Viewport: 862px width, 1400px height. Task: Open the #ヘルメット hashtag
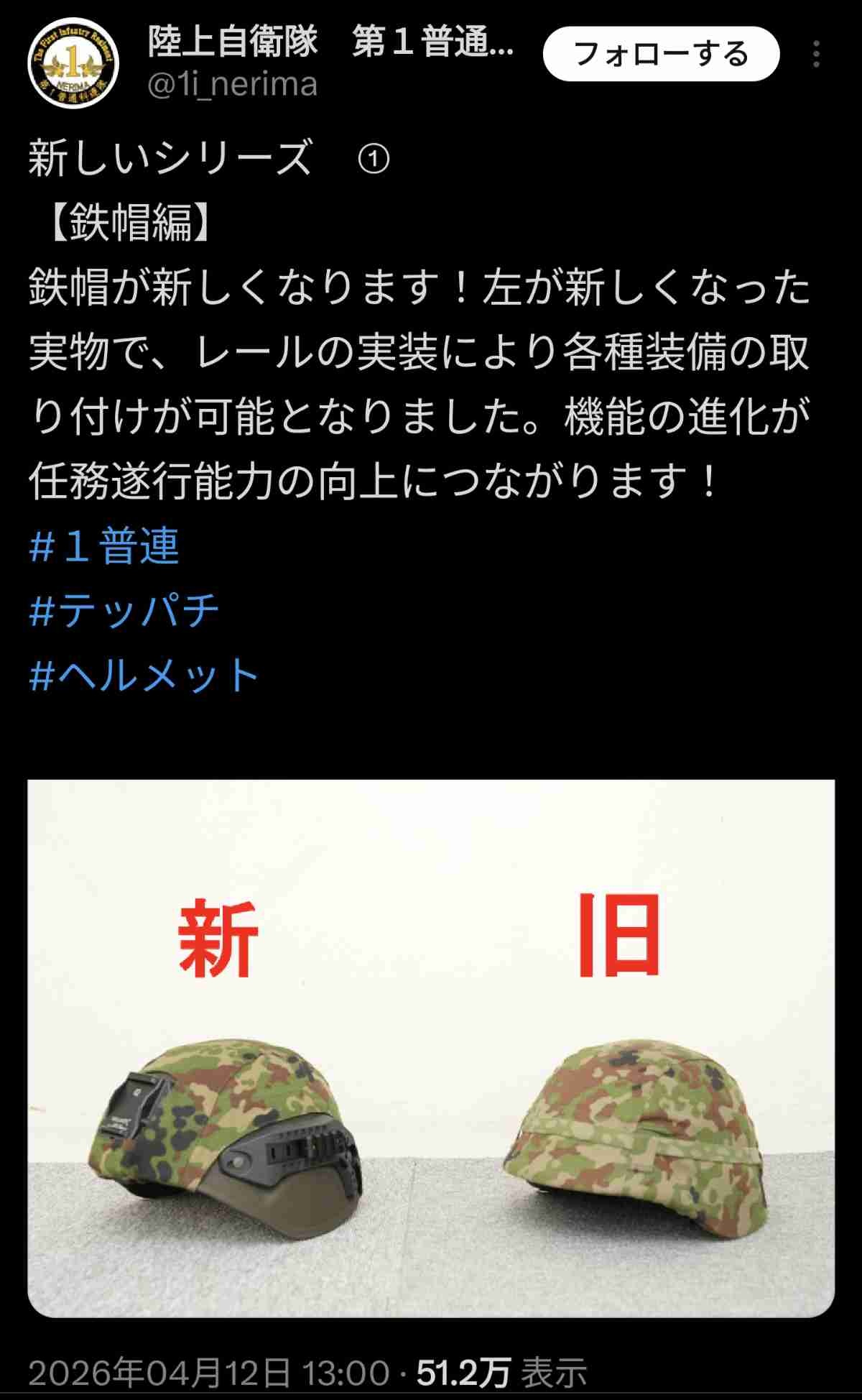tap(144, 676)
